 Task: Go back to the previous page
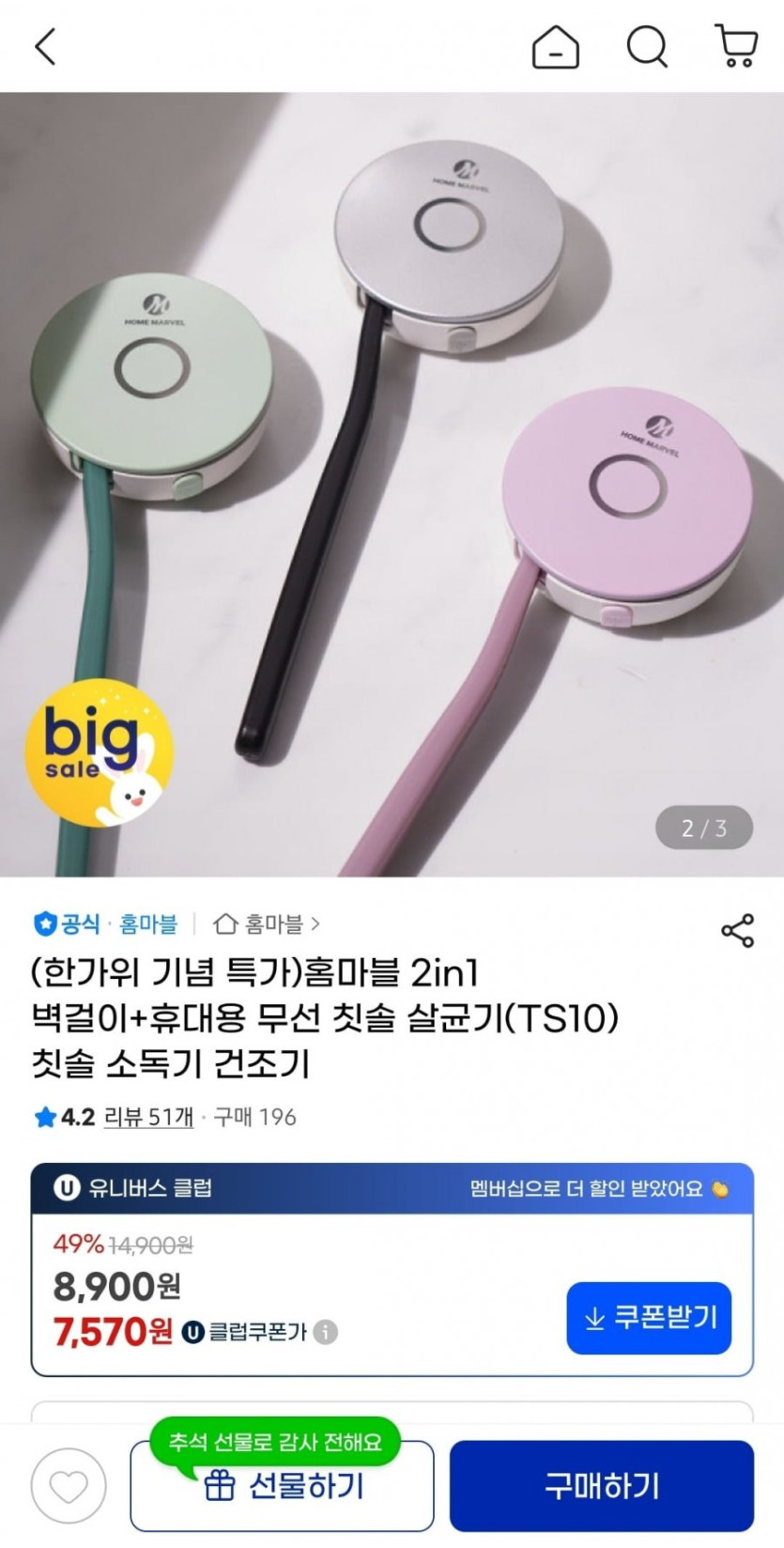(45, 46)
